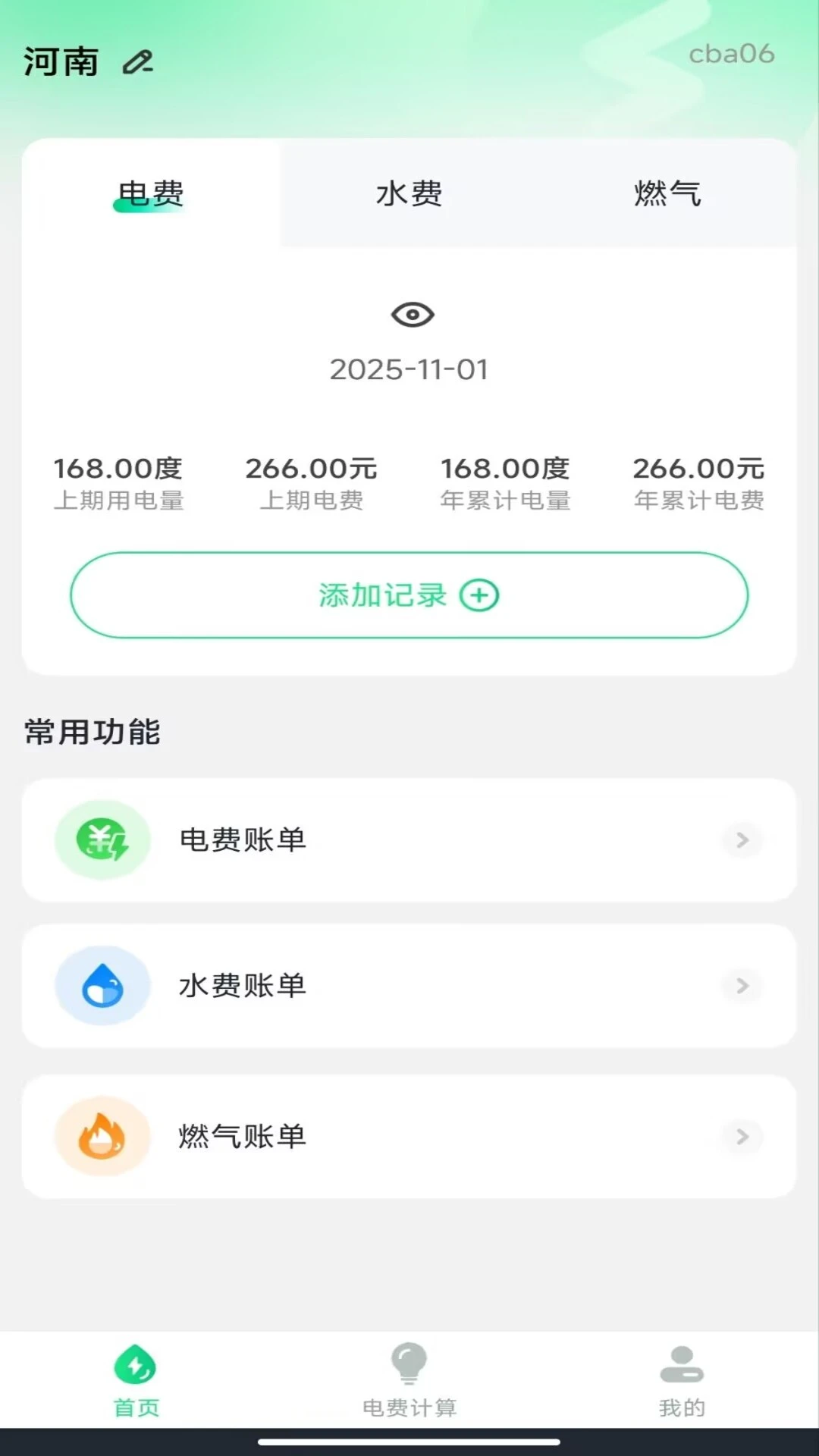819x1456 pixels.
Task: Open the 电费账单 row
Action: click(x=409, y=840)
